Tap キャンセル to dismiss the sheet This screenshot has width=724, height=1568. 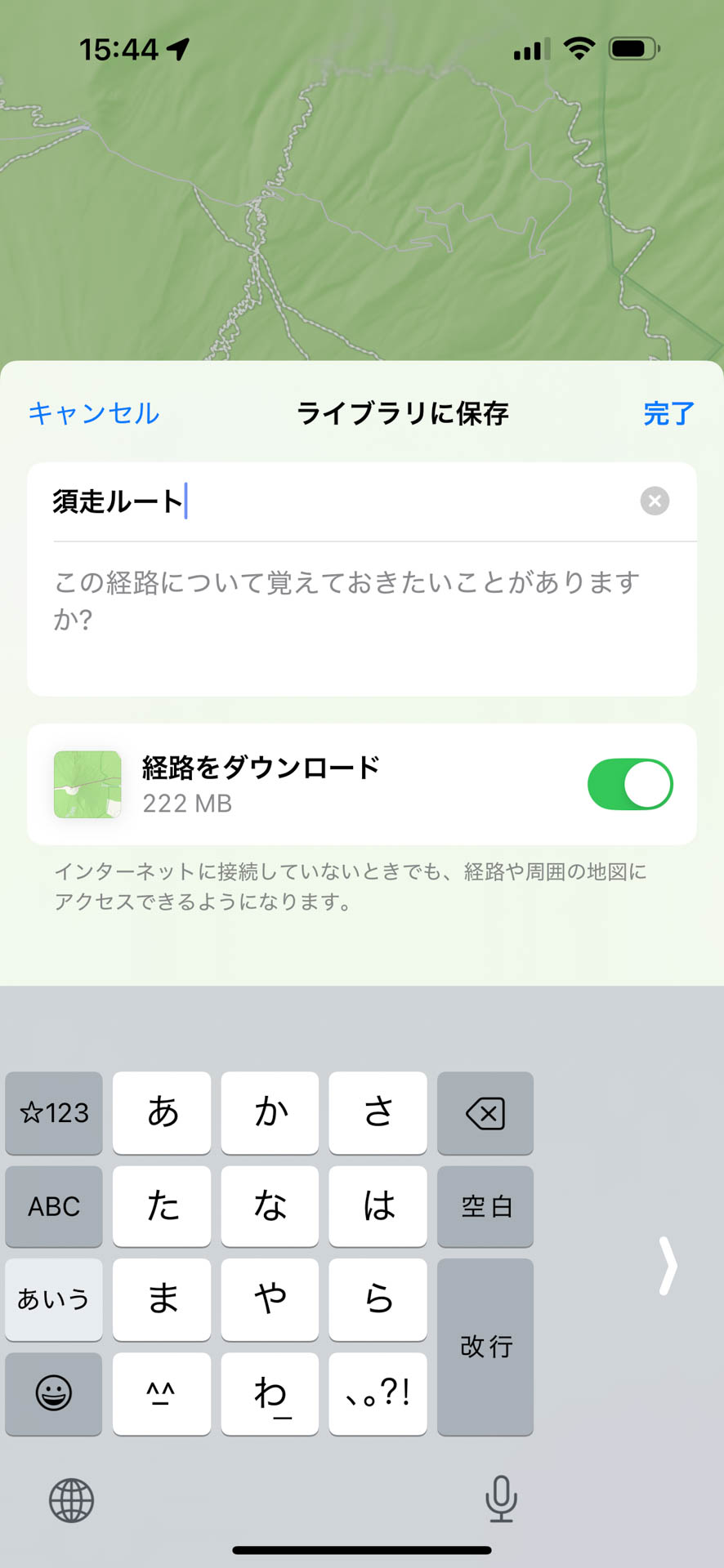pos(93,414)
